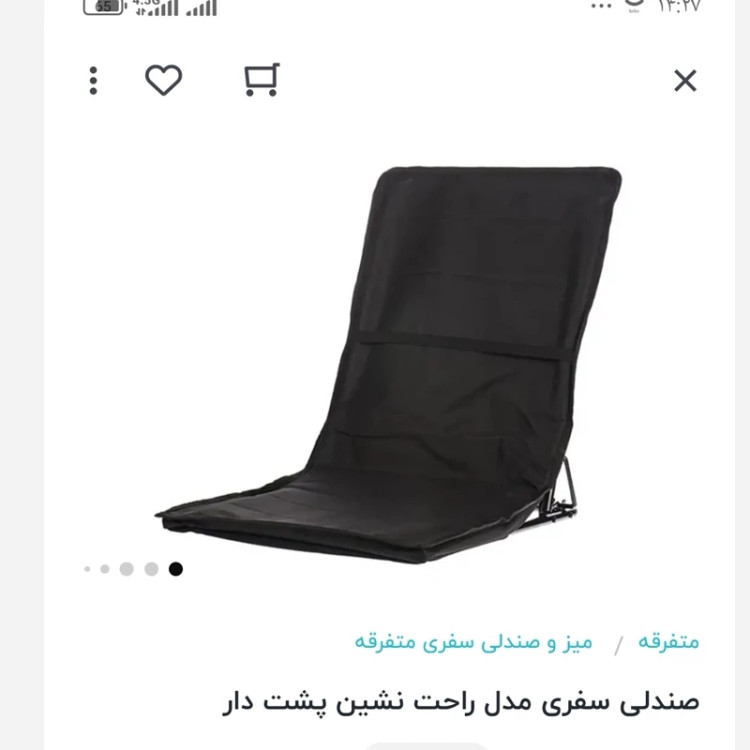Close the product page

pos(685,81)
